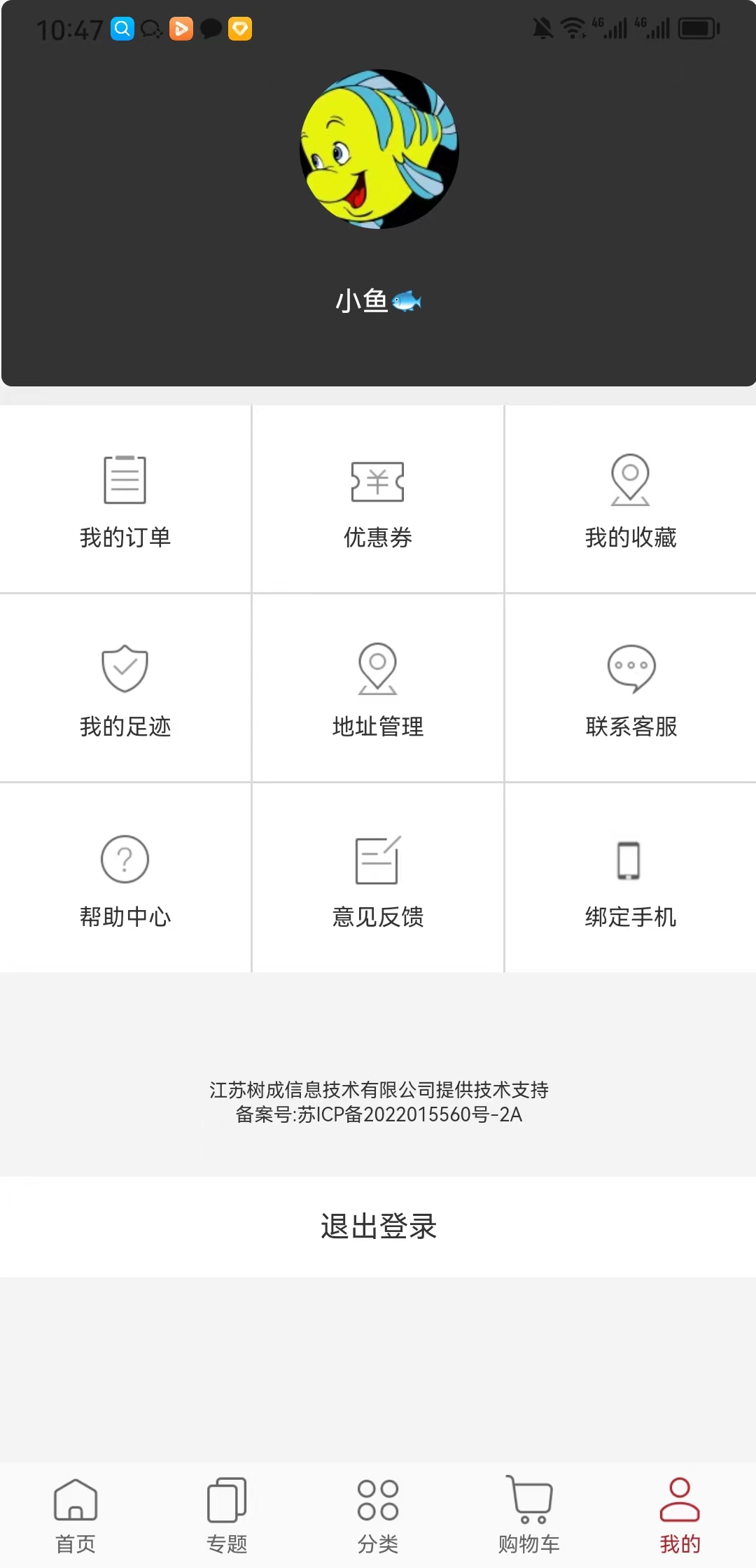This screenshot has width=756, height=1568.
Task: View 优惠券 coupons
Action: [x=378, y=500]
